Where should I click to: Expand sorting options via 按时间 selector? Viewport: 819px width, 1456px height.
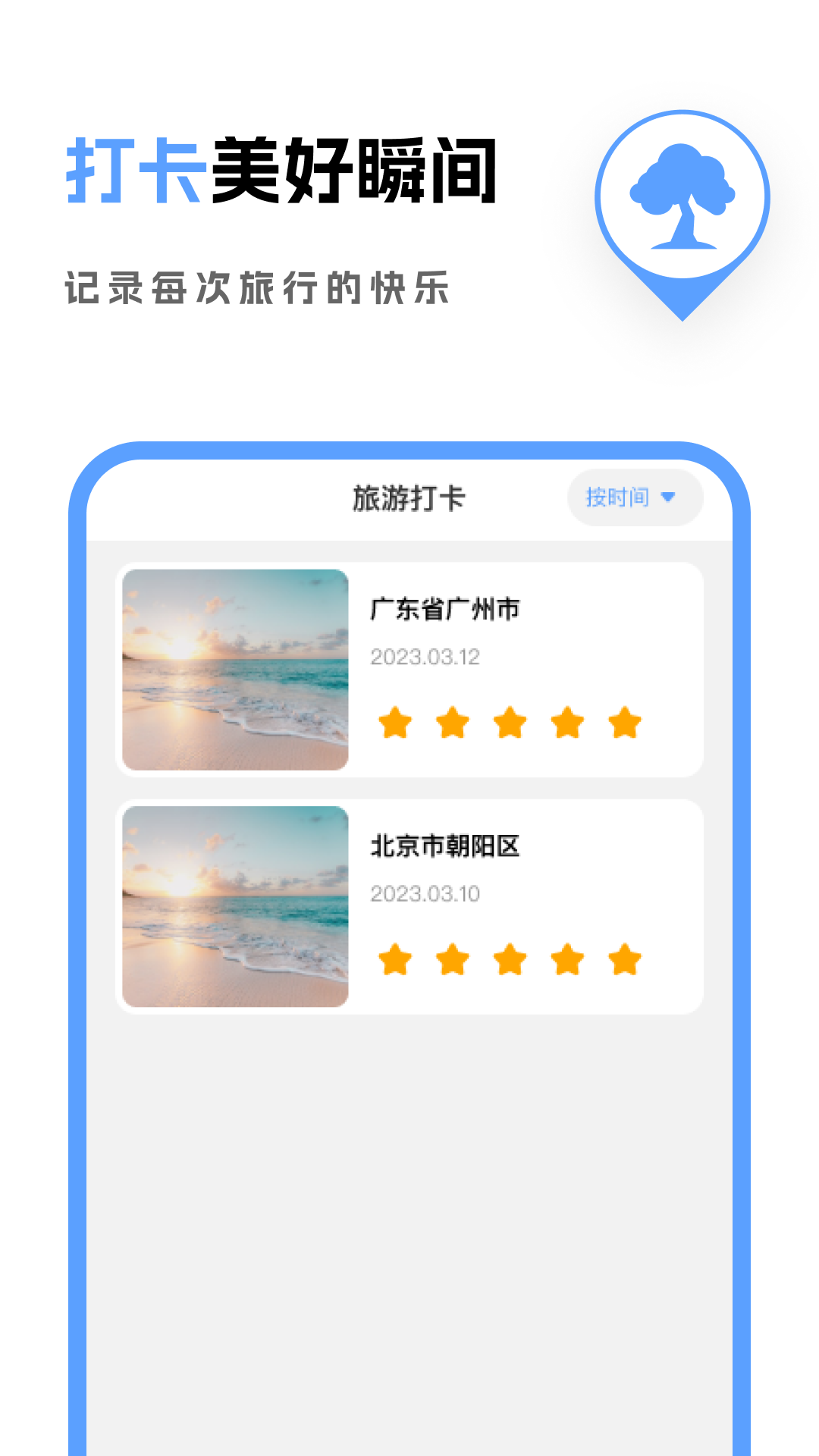tap(634, 497)
